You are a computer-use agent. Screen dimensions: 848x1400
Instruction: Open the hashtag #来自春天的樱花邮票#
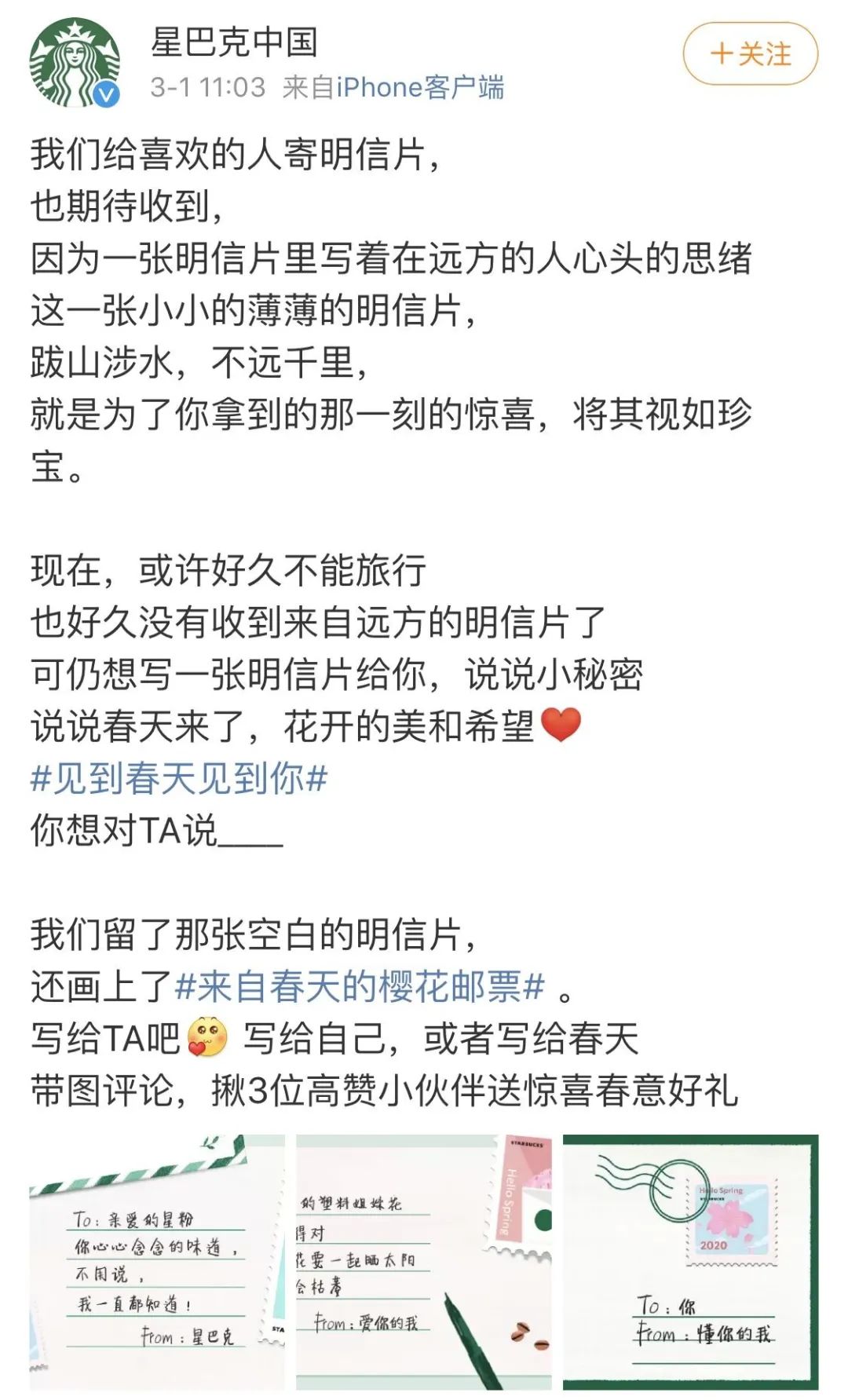(360, 986)
